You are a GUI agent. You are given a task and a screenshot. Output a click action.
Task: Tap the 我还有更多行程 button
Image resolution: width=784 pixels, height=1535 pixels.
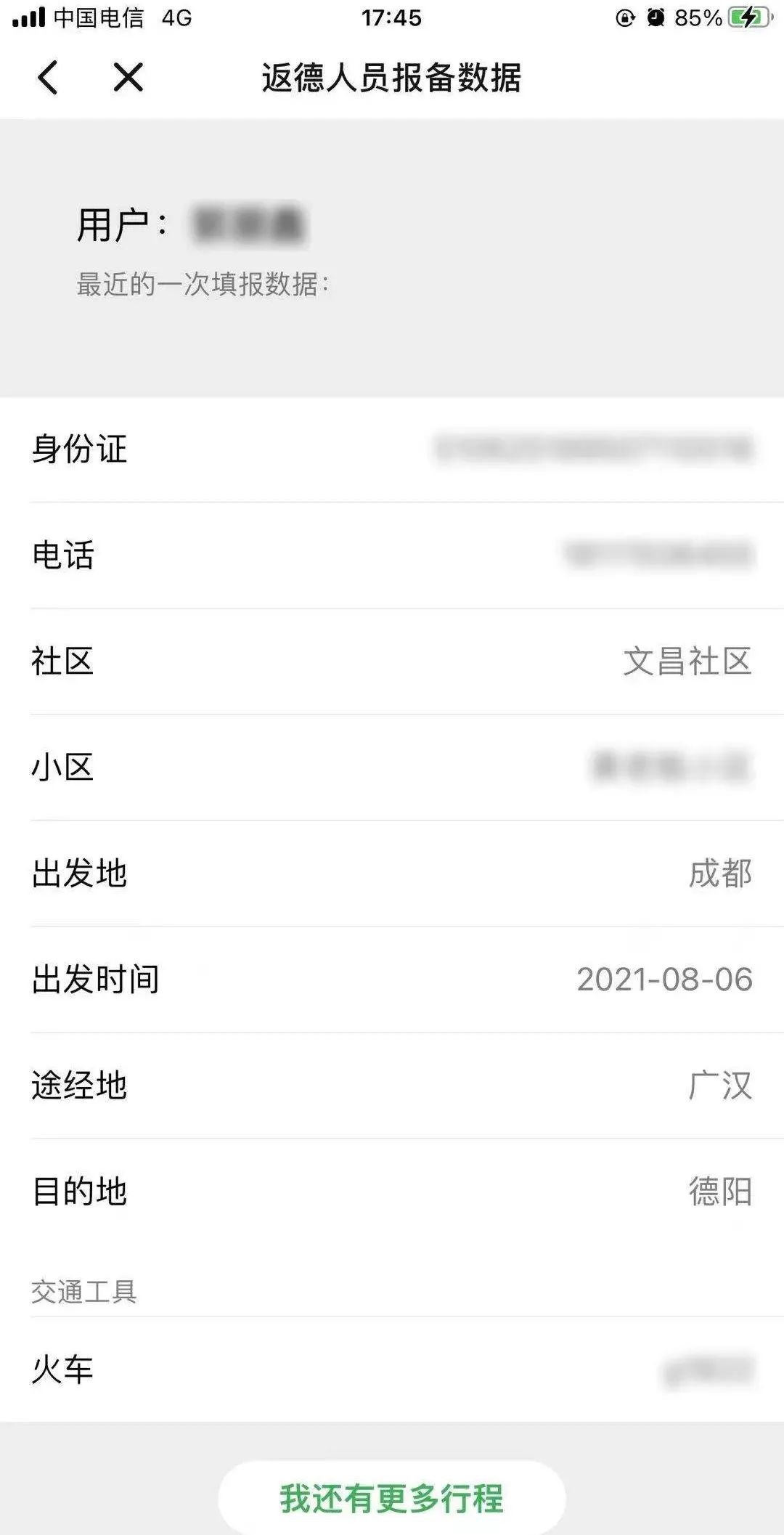point(391,1499)
